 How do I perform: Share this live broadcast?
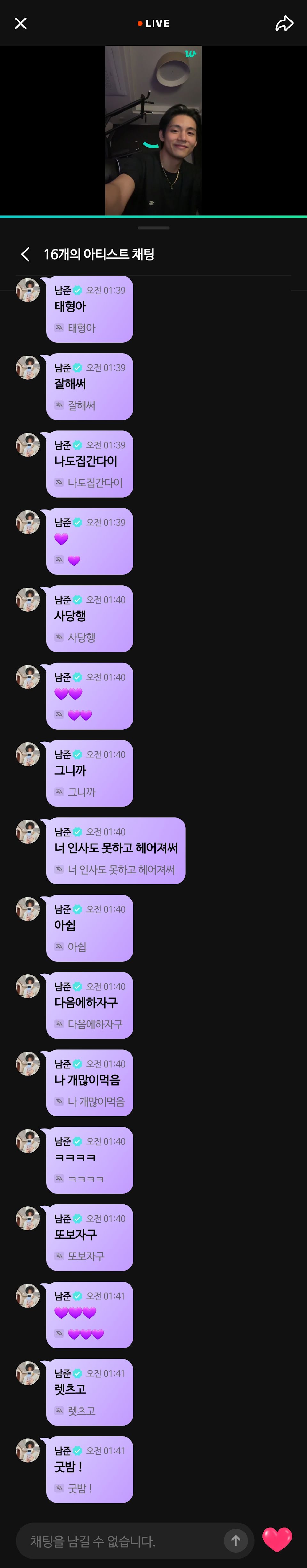pyautogui.click(x=284, y=23)
